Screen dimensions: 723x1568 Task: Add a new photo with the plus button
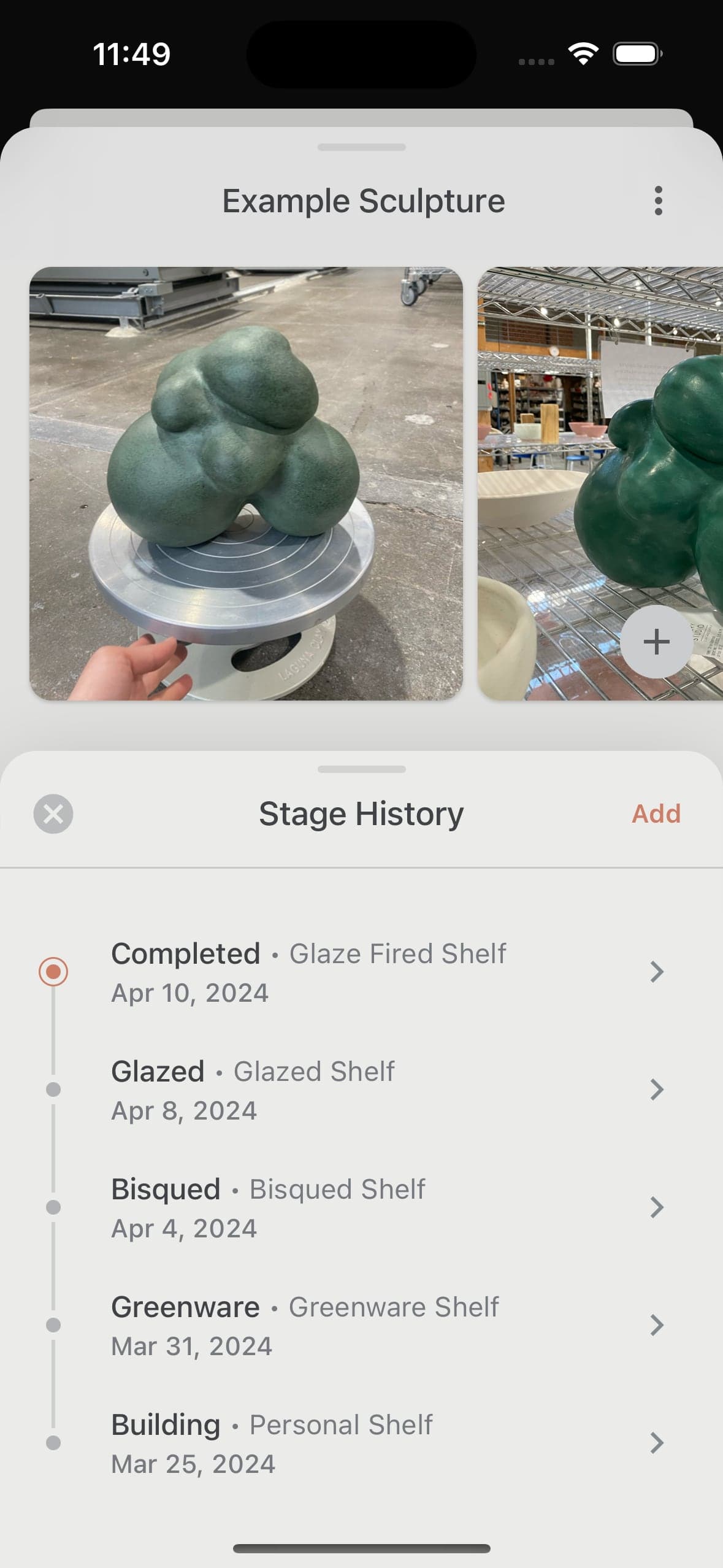656,642
